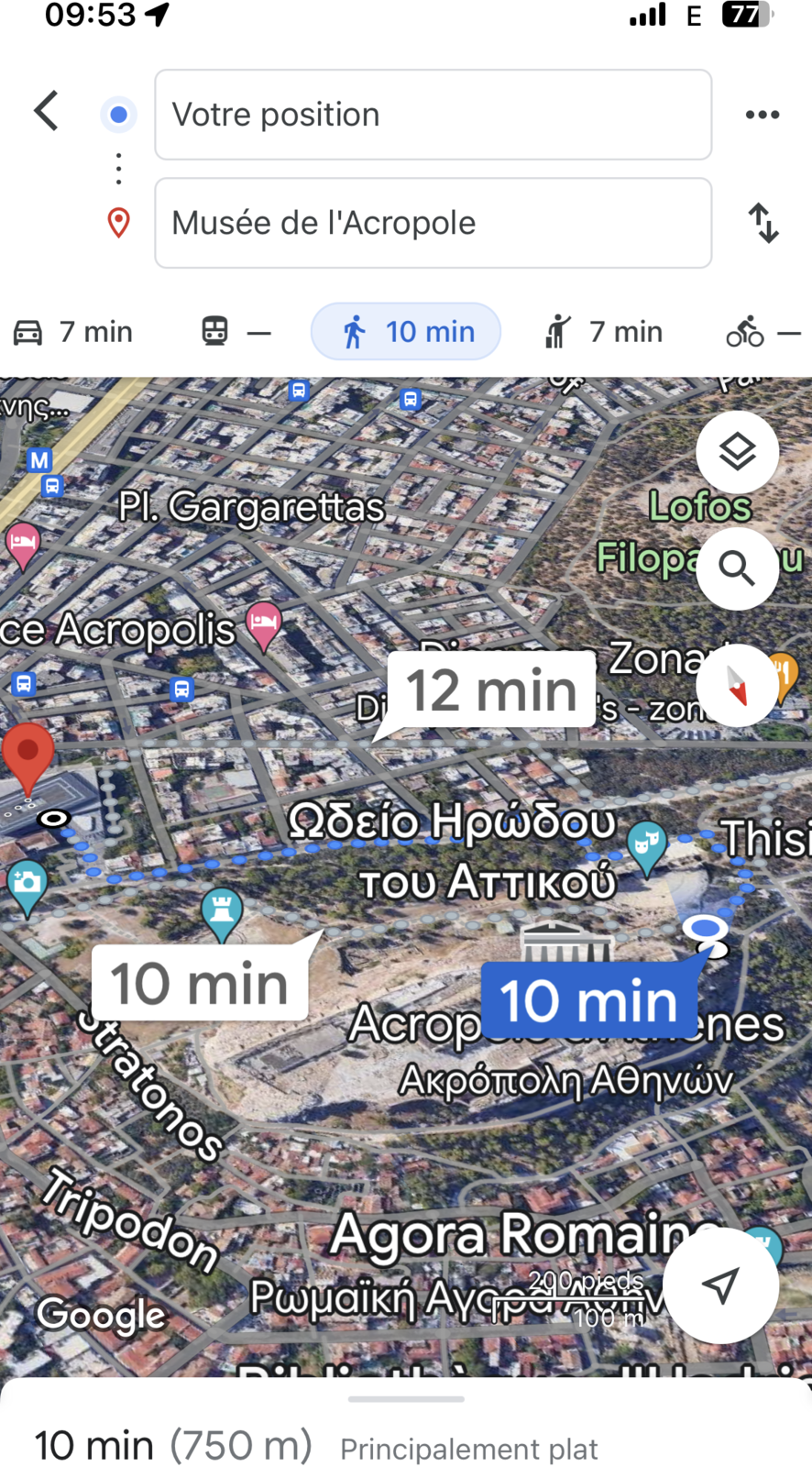Center map on my location
This screenshot has width=812, height=1467.
[x=721, y=1285]
